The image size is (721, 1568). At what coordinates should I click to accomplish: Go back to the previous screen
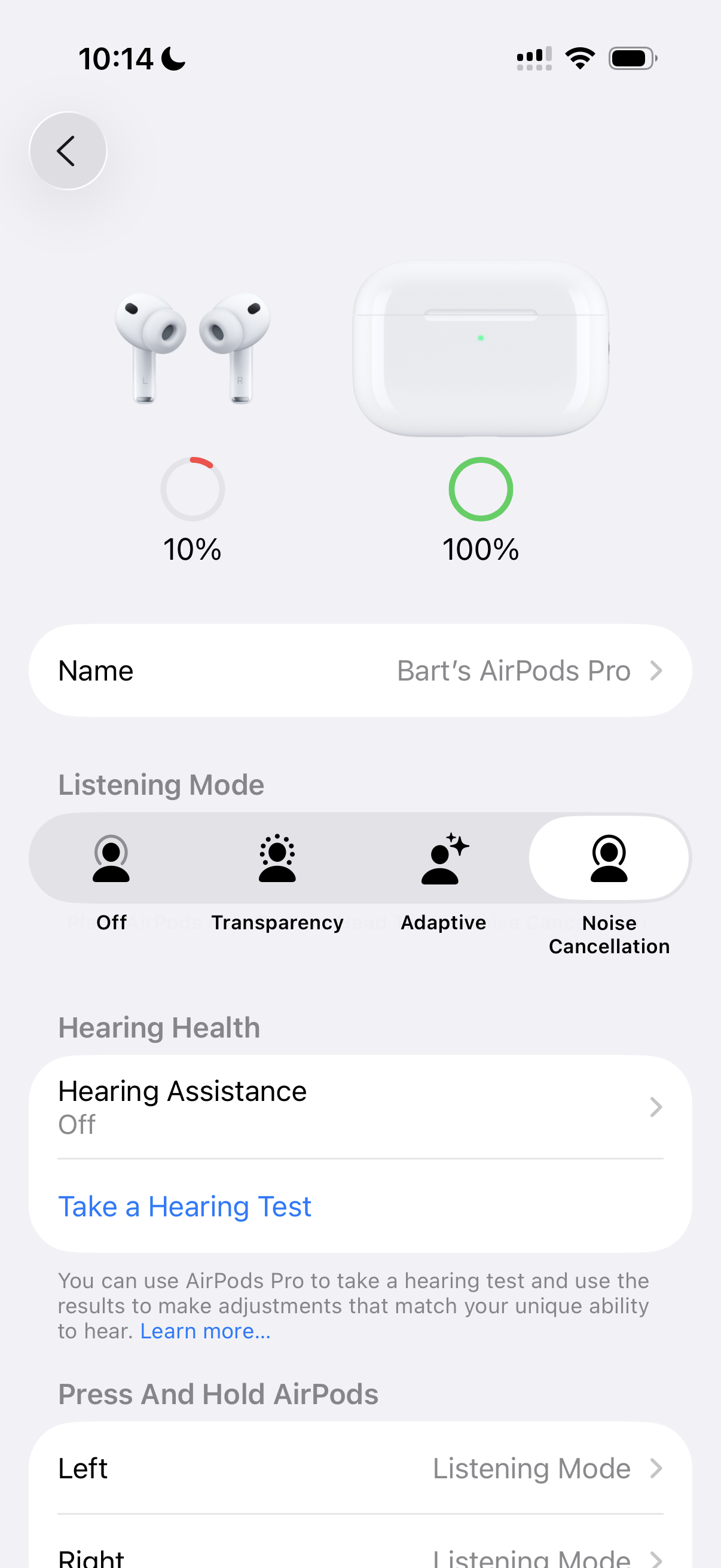point(68,150)
